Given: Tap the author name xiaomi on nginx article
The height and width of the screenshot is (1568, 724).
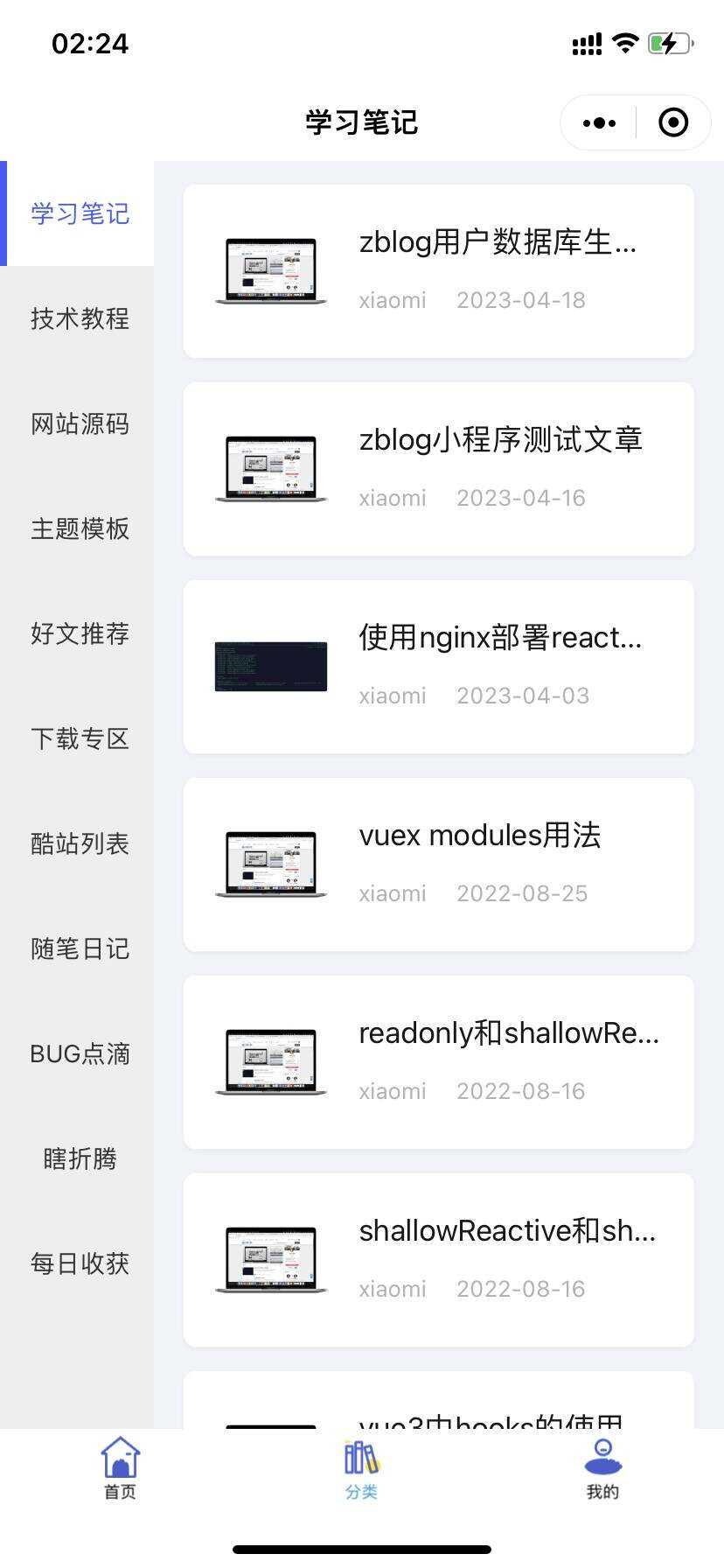Looking at the screenshot, I should pyautogui.click(x=392, y=696).
